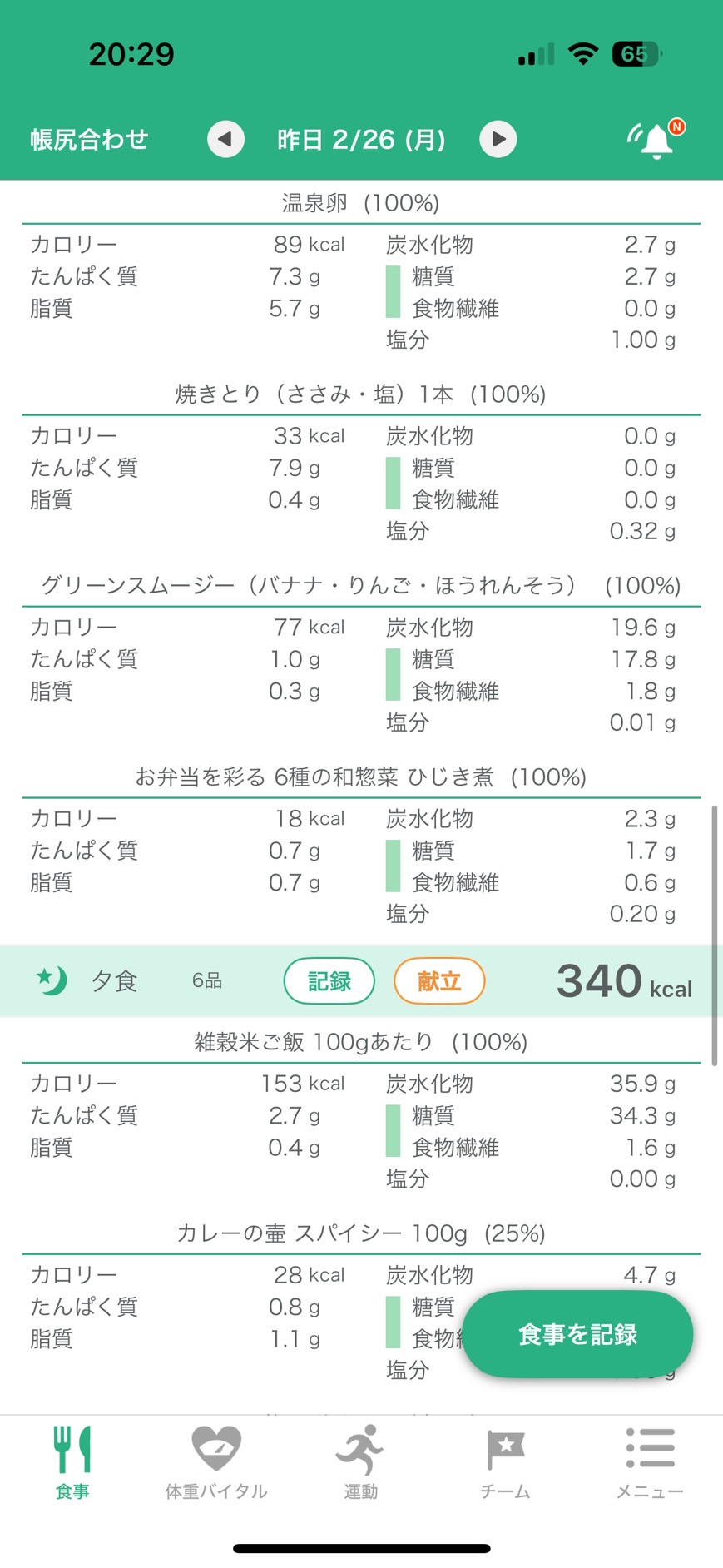Screen dimensions: 723x1568
Task: Open the メニュー tab
Action: pyautogui.click(x=650, y=1462)
